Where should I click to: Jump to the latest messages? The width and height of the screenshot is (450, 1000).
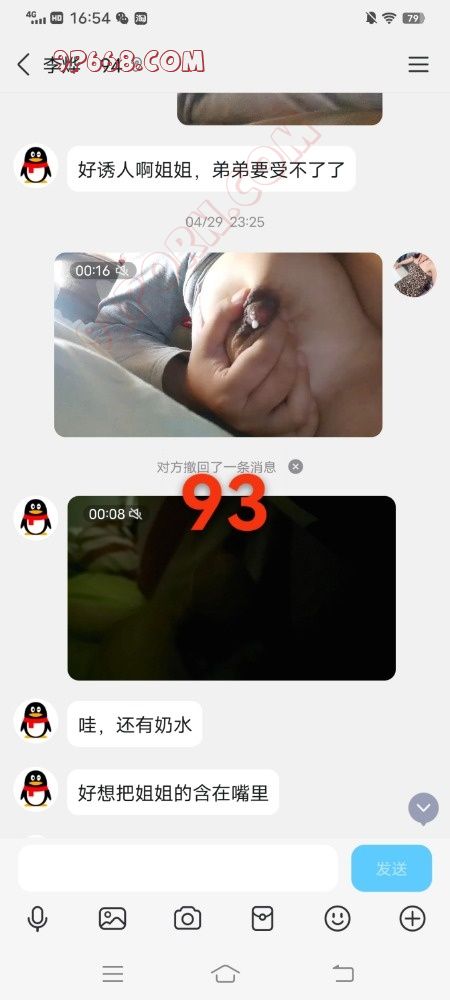[423, 809]
